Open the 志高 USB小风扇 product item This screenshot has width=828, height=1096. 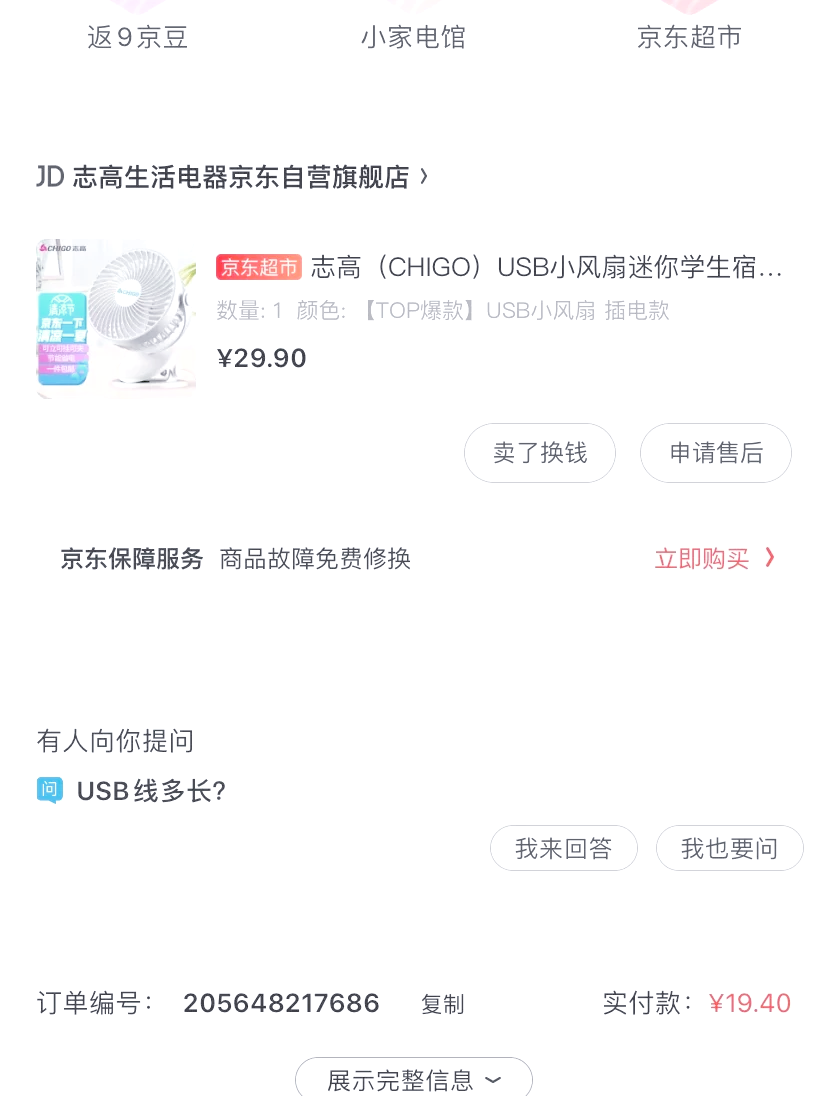[x=498, y=268]
